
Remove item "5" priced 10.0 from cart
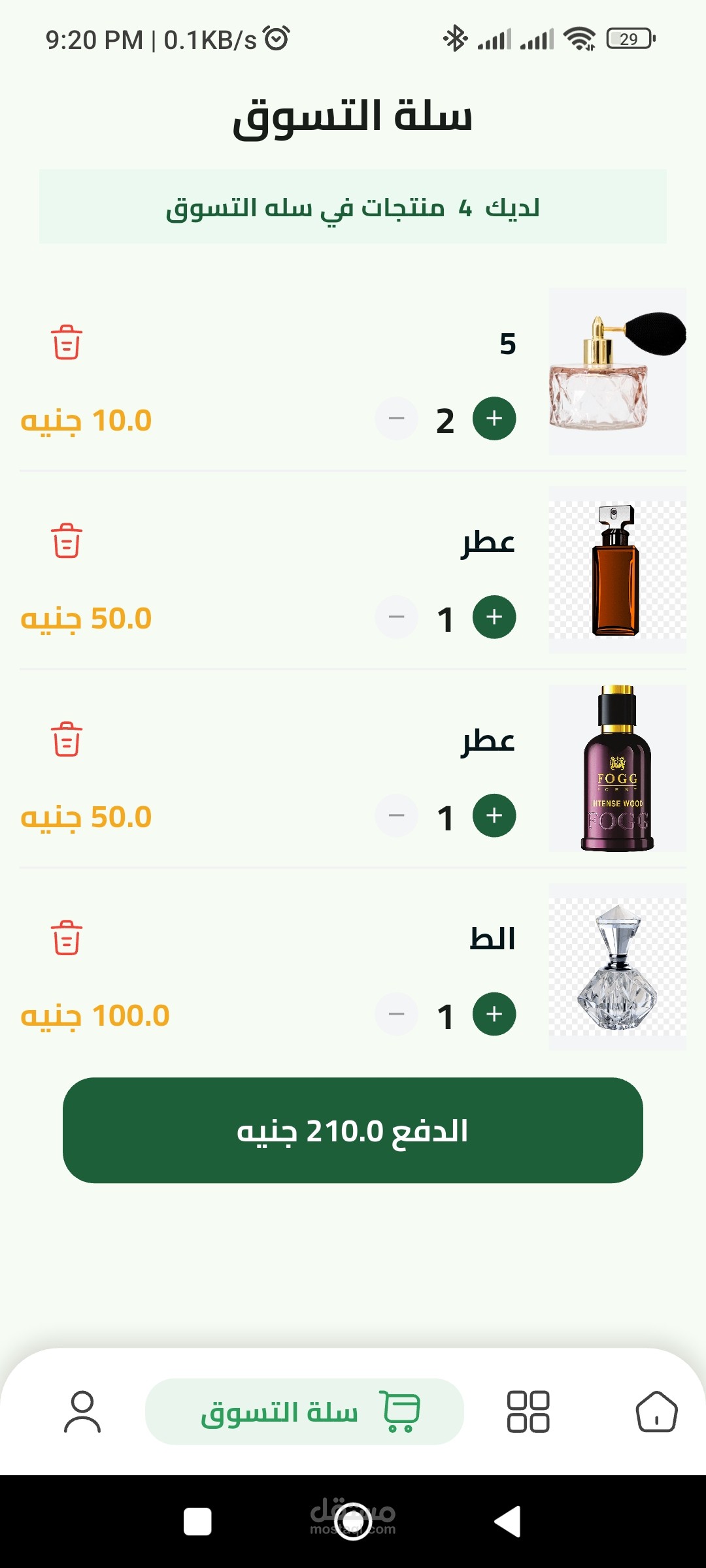(x=67, y=342)
